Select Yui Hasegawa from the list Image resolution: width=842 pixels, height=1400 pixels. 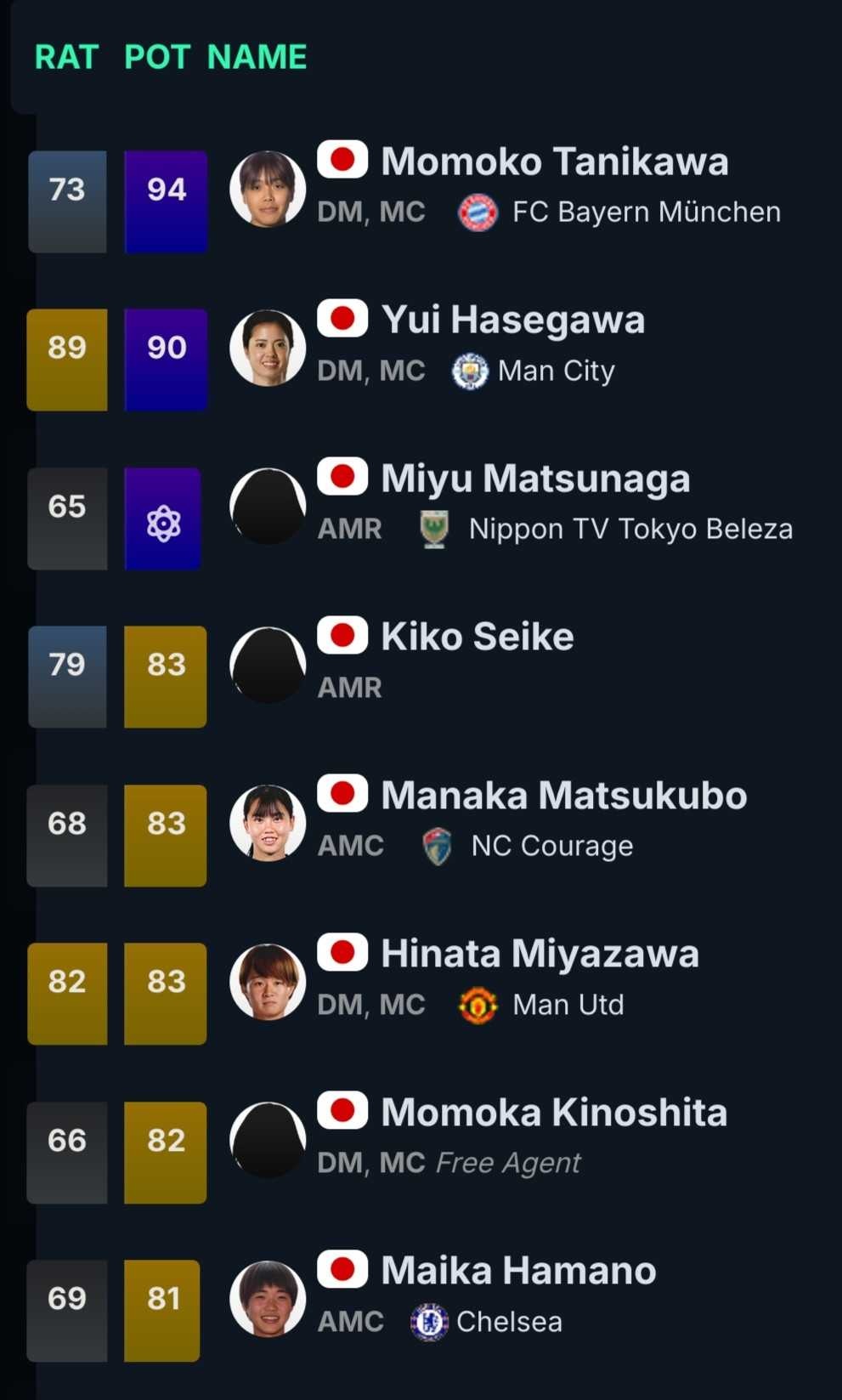click(512, 321)
